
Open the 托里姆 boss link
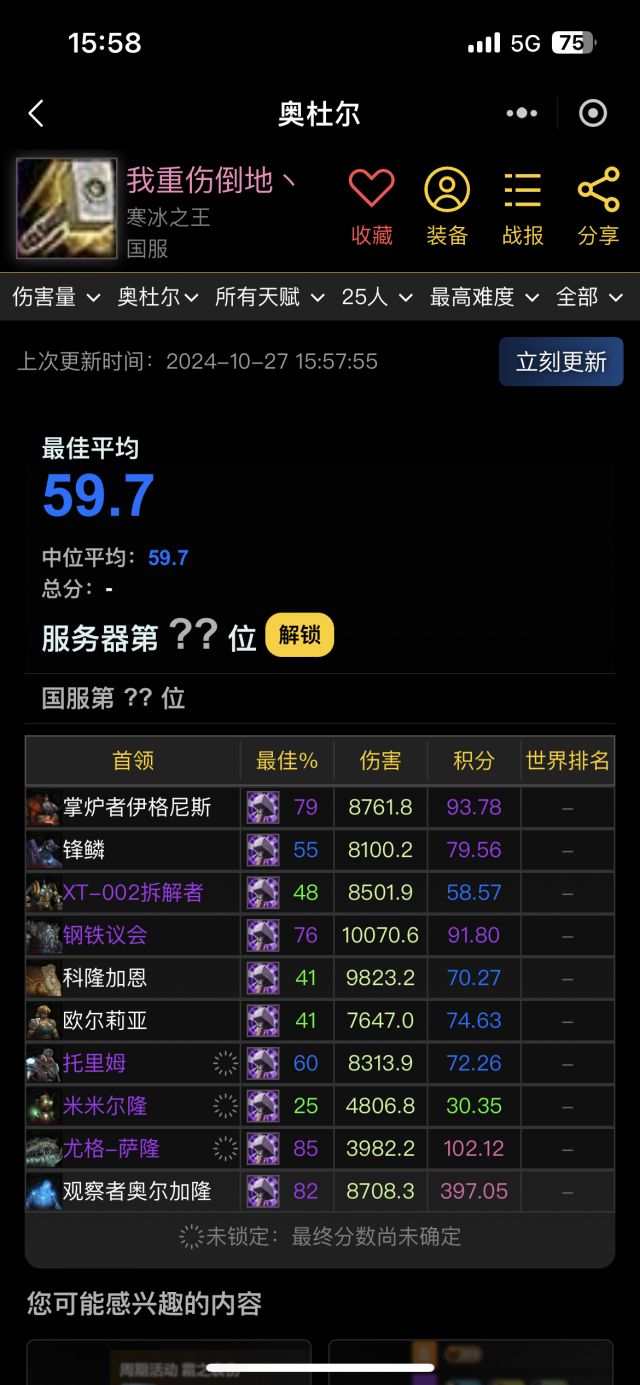click(94, 1063)
